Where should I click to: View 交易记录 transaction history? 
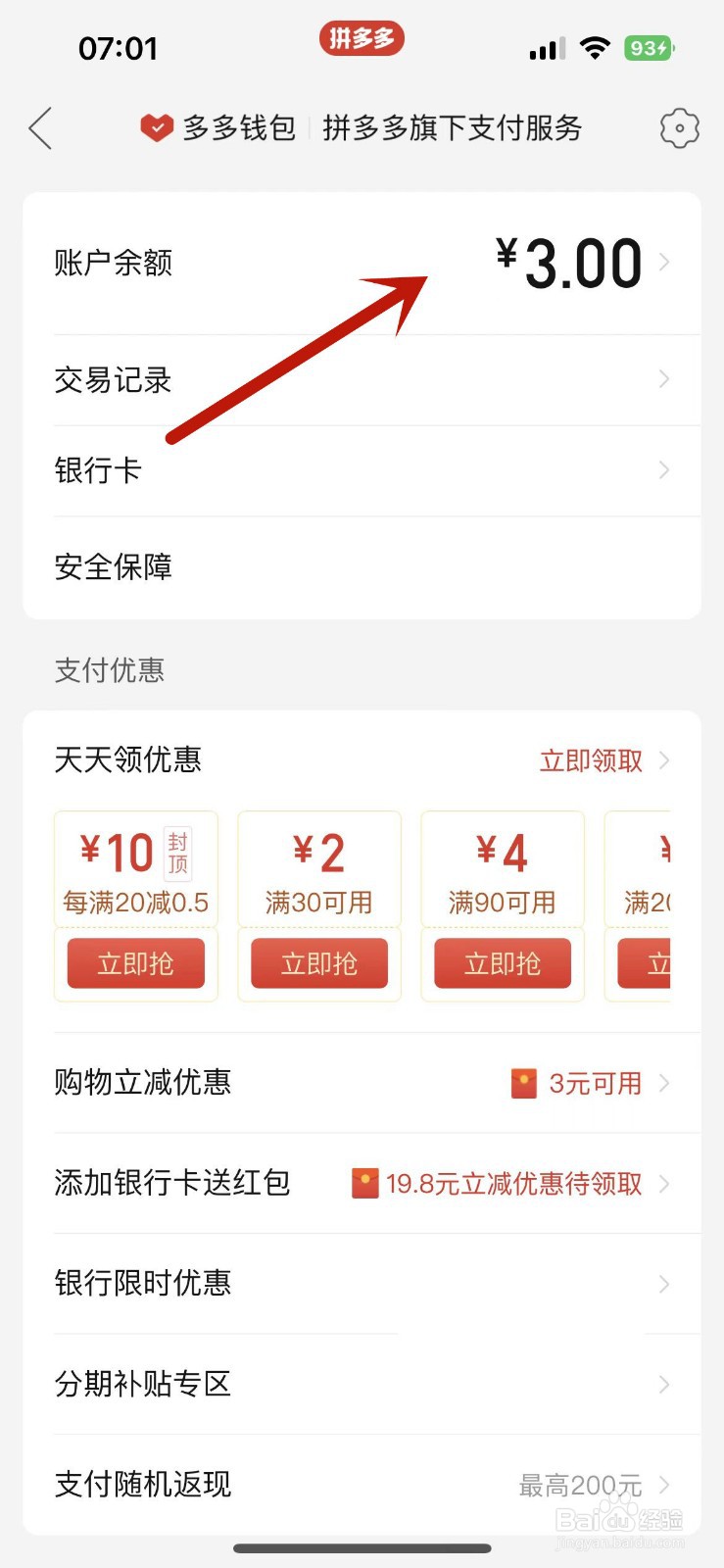pos(362,380)
